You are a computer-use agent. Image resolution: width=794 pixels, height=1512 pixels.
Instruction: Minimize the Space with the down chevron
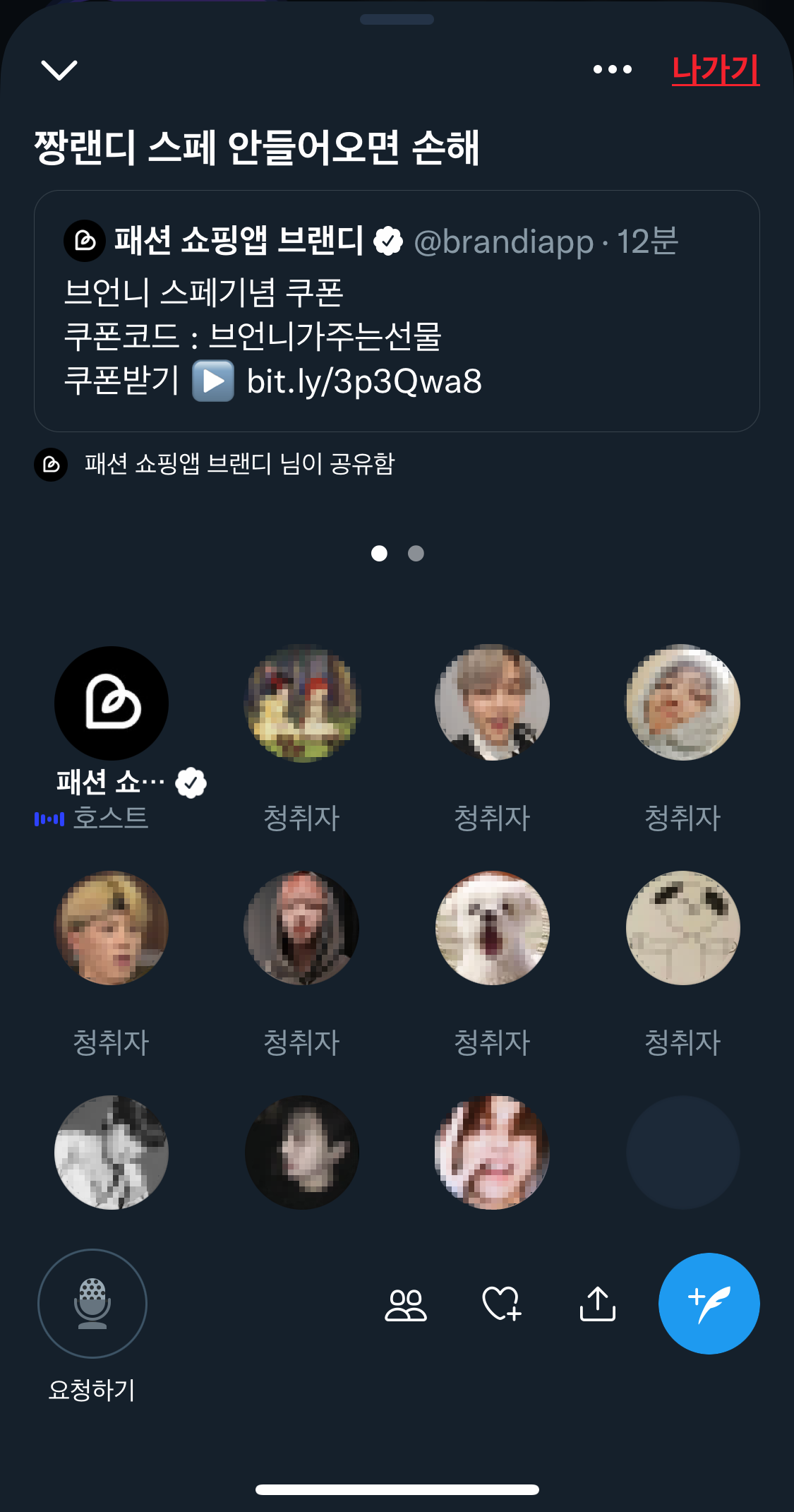[59, 70]
